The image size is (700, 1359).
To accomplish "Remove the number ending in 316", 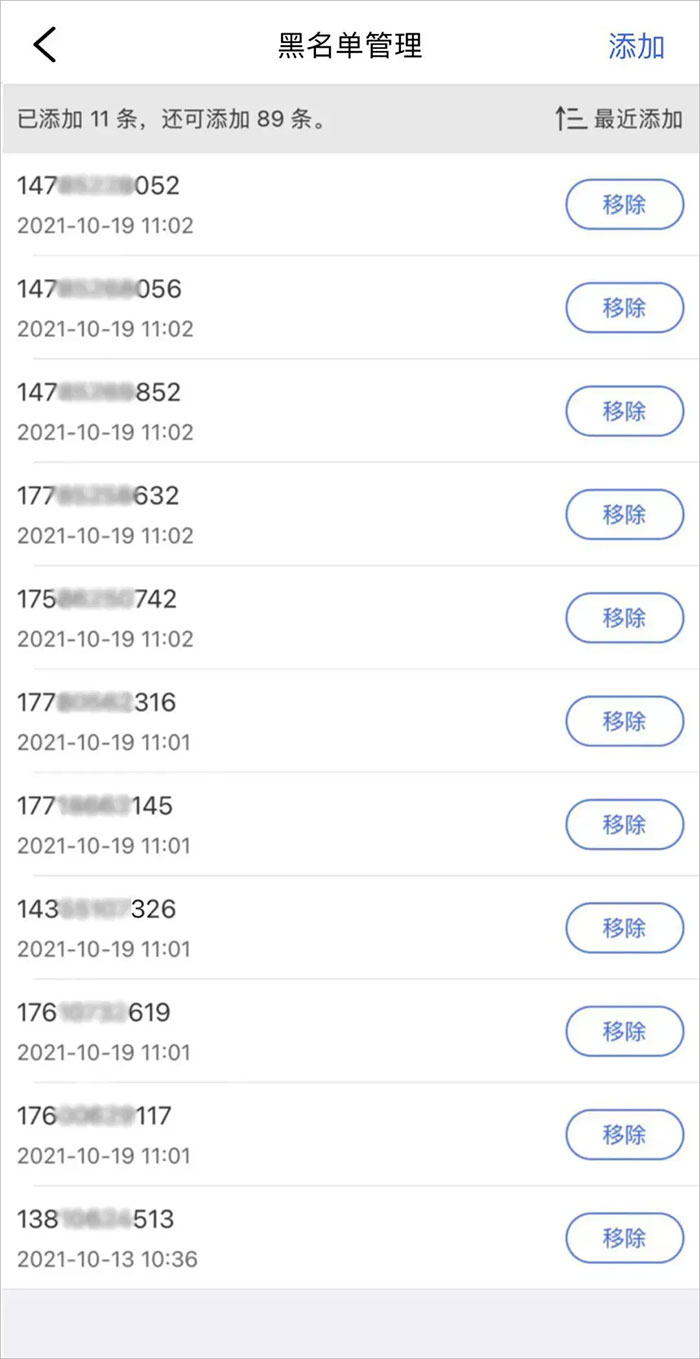I will (x=625, y=721).
